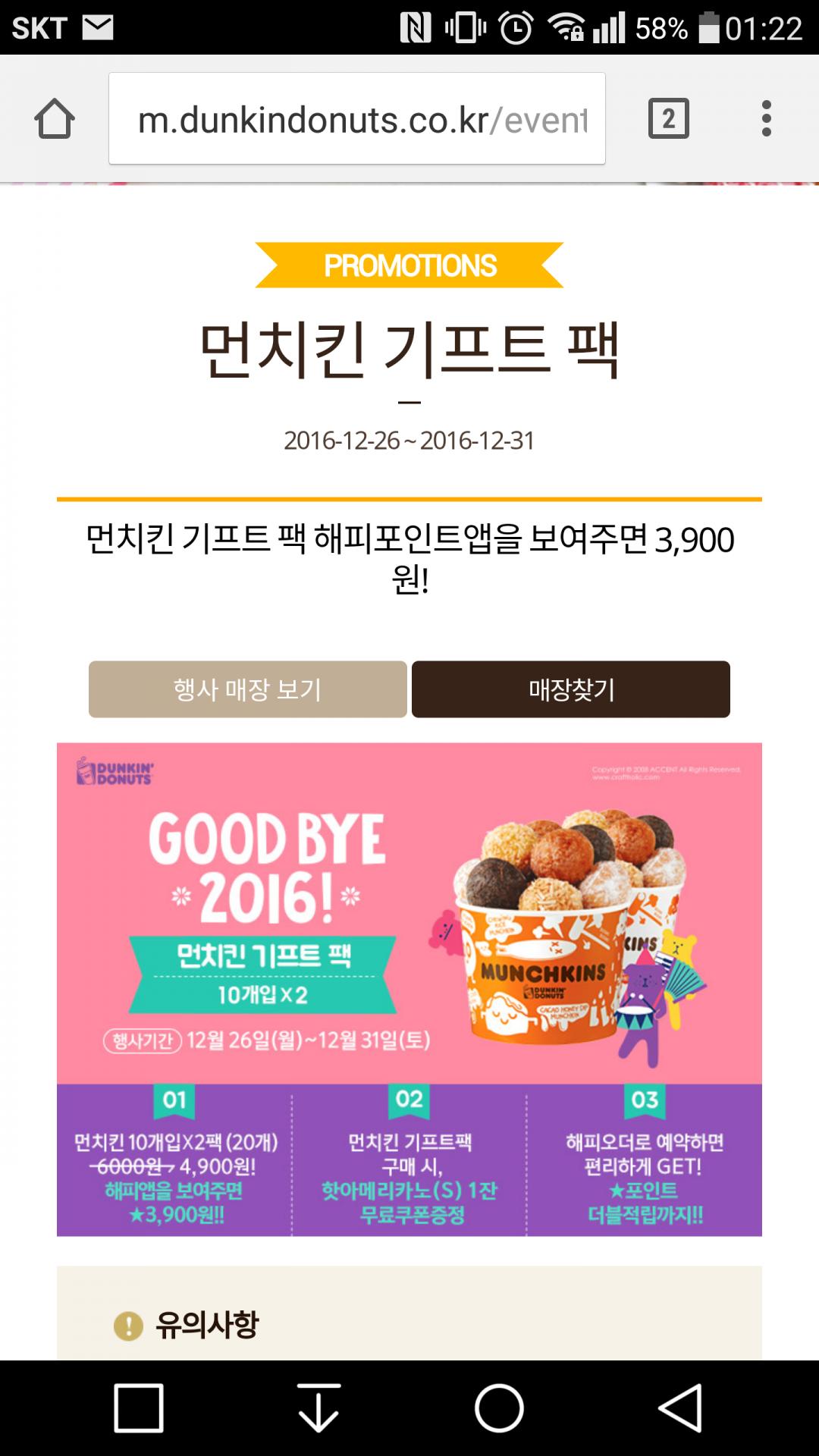Tap the 행사 매장 보기 button

[x=248, y=689]
